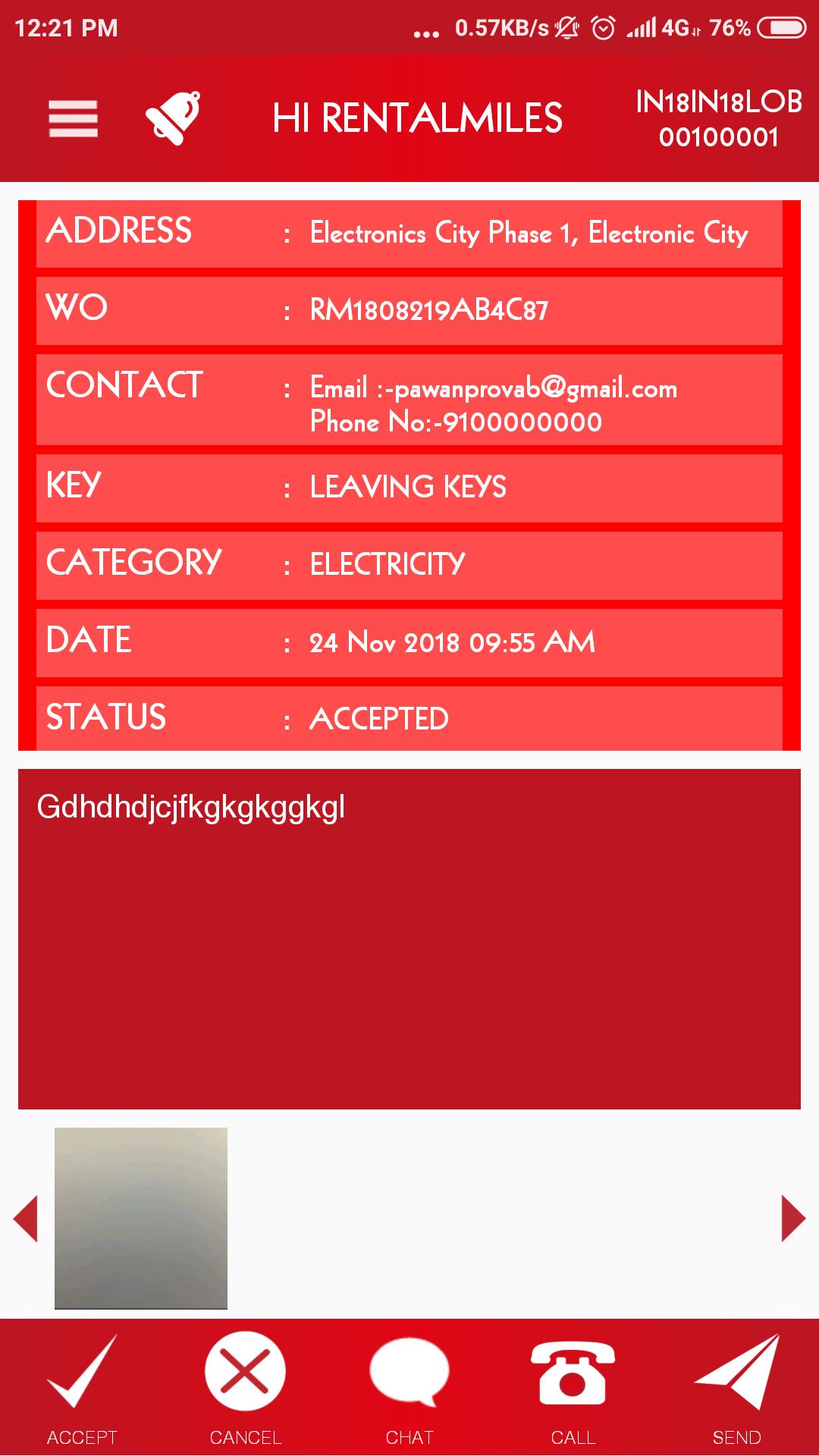Open the hamburger drawer menu
Image resolution: width=819 pixels, height=1456 pixels.
coord(74,119)
